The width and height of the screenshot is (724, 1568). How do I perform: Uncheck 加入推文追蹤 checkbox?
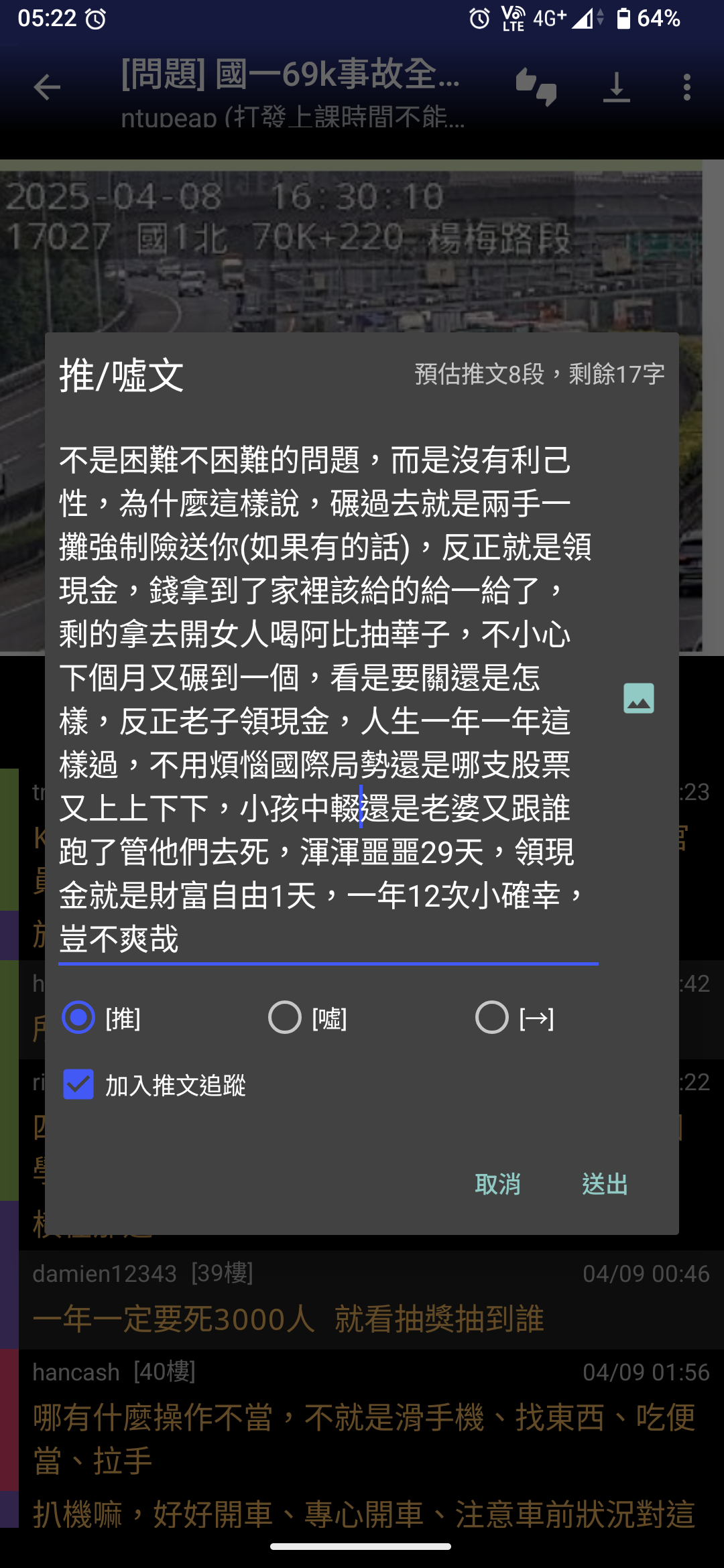pyautogui.click(x=79, y=1084)
